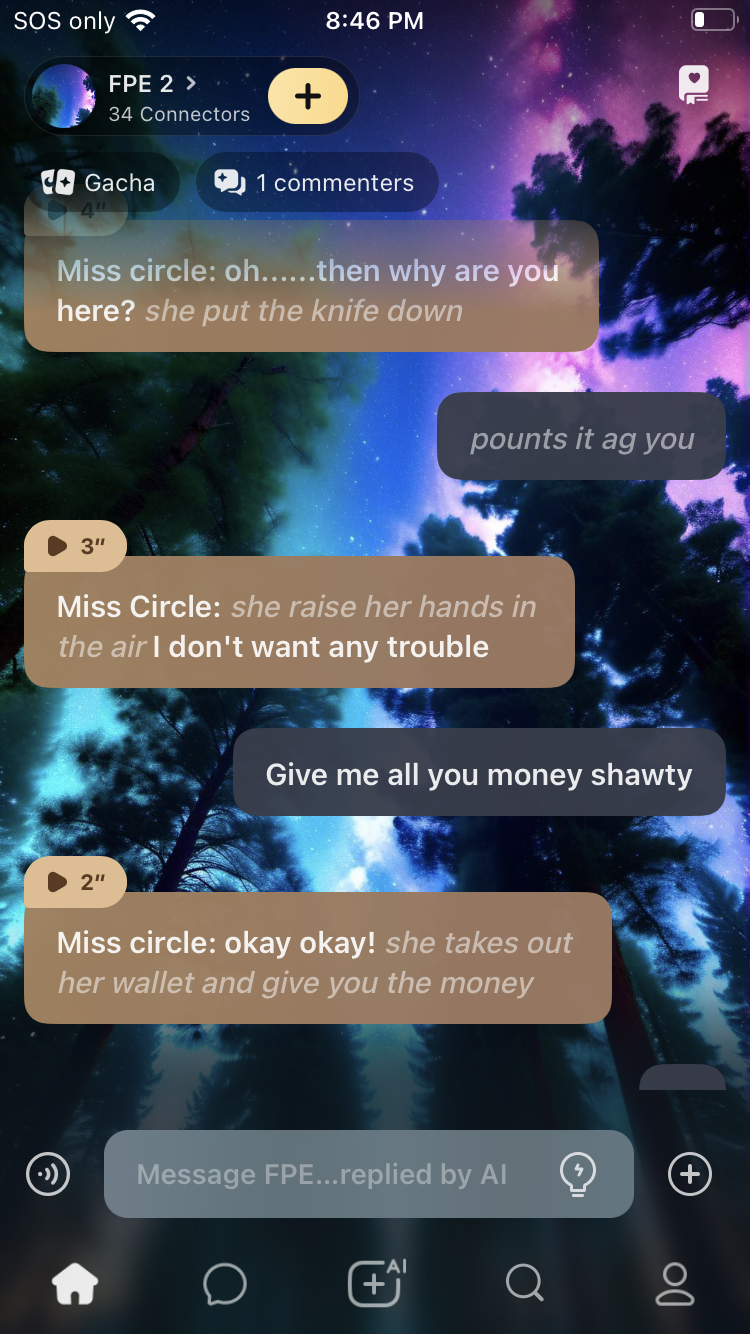Tap the yellow plus join button
This screenshot has width=750, height=1334.
(308, 96)
